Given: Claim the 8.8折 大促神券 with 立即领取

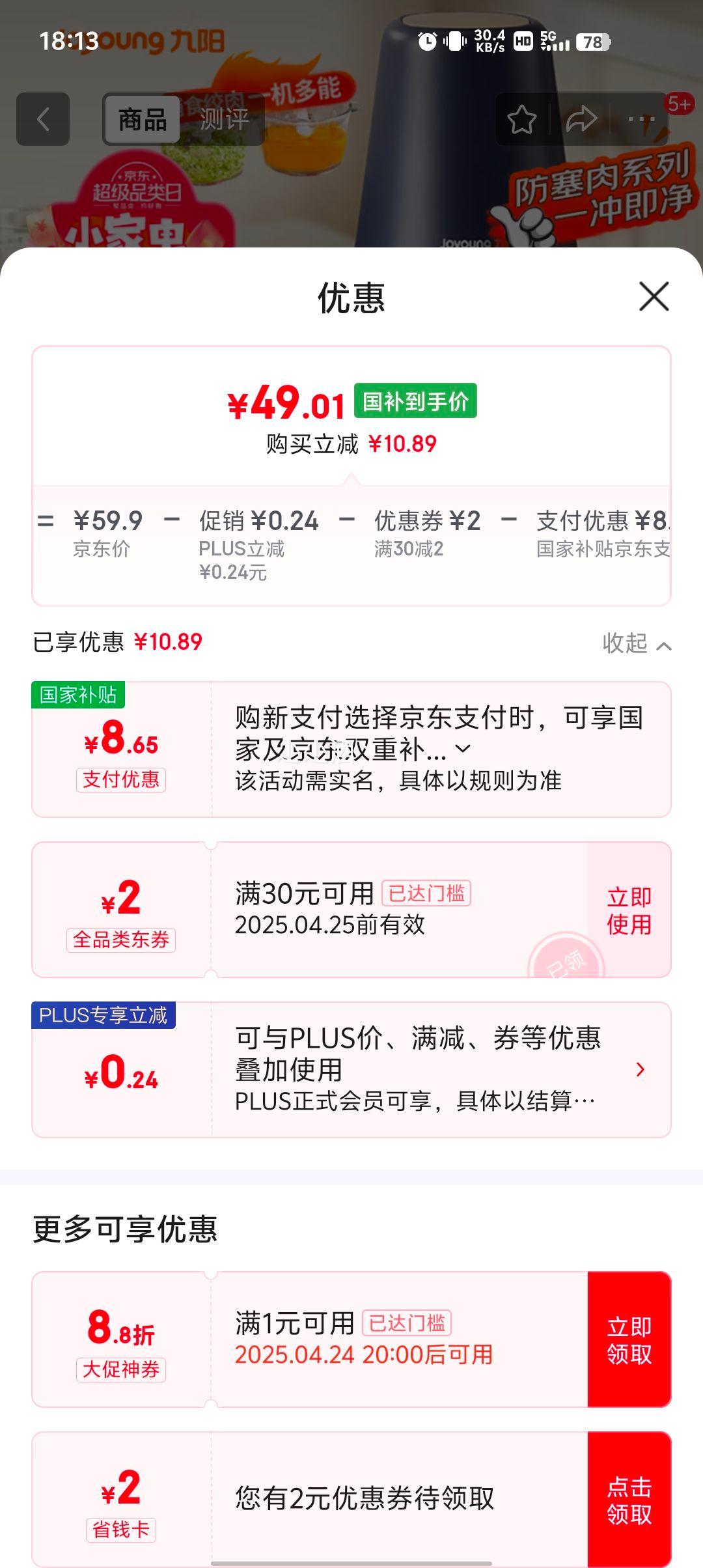Looking at the screenshot, I should click(x=629, y=1339).
